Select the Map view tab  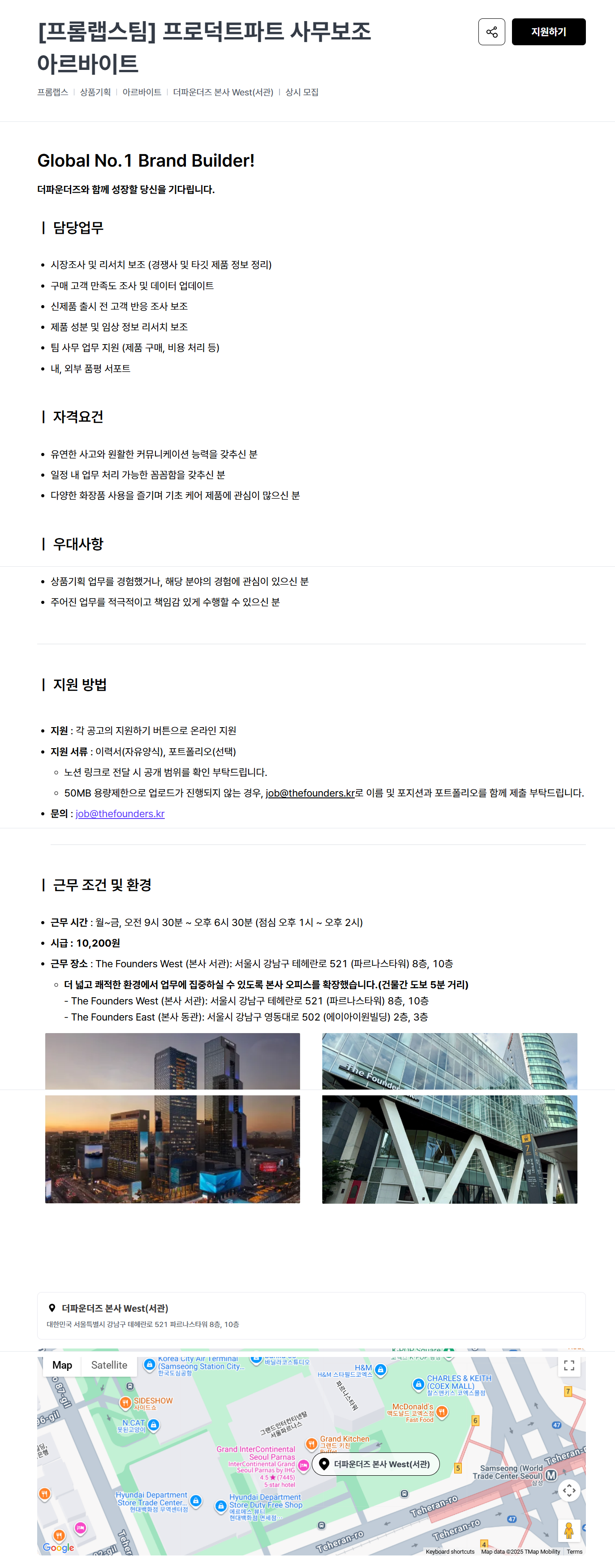coord(62,1366)
